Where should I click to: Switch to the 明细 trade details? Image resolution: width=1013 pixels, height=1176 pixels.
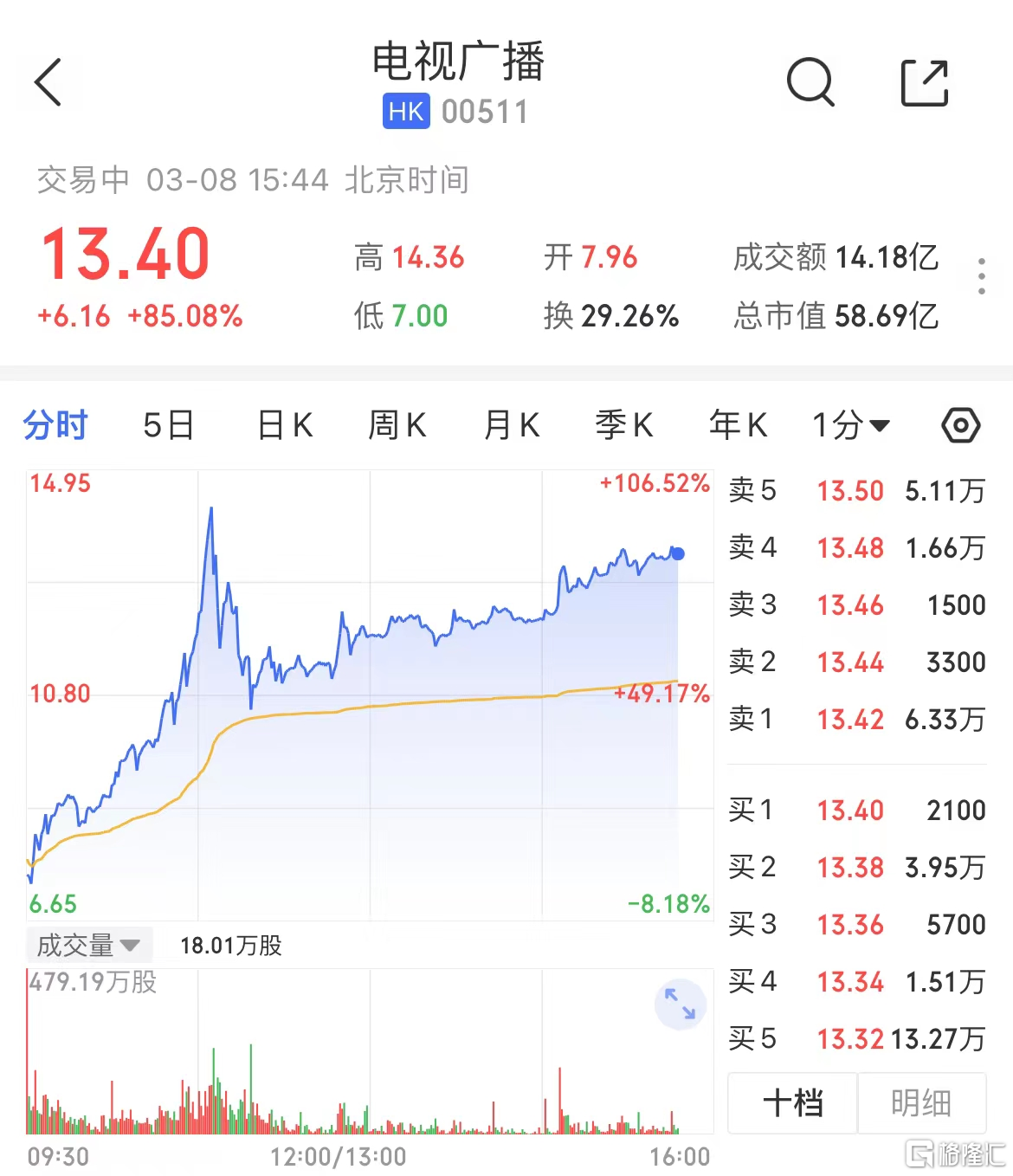point(921,1103)
